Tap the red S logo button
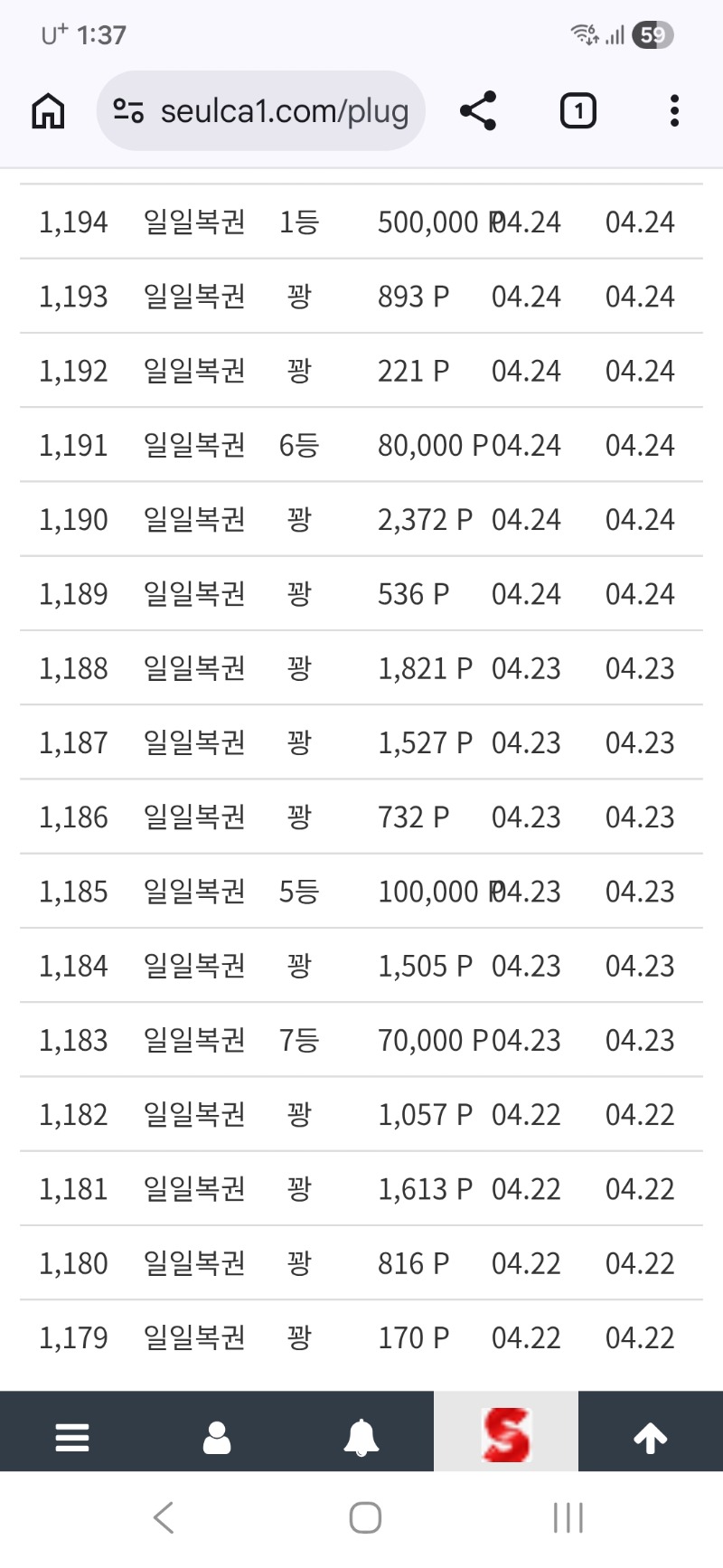 506,1434
